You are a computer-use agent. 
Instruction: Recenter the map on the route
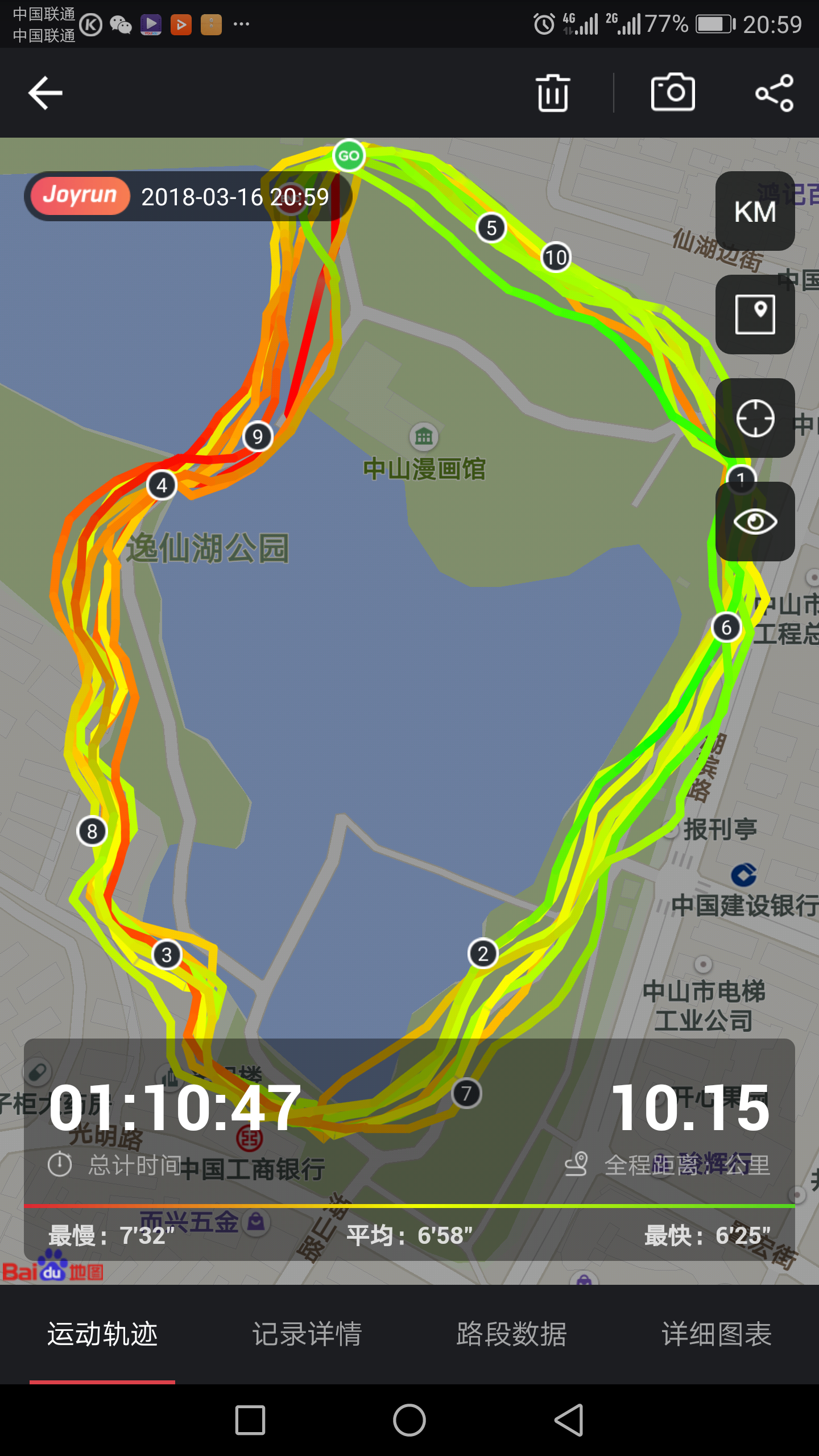point(755,418)
